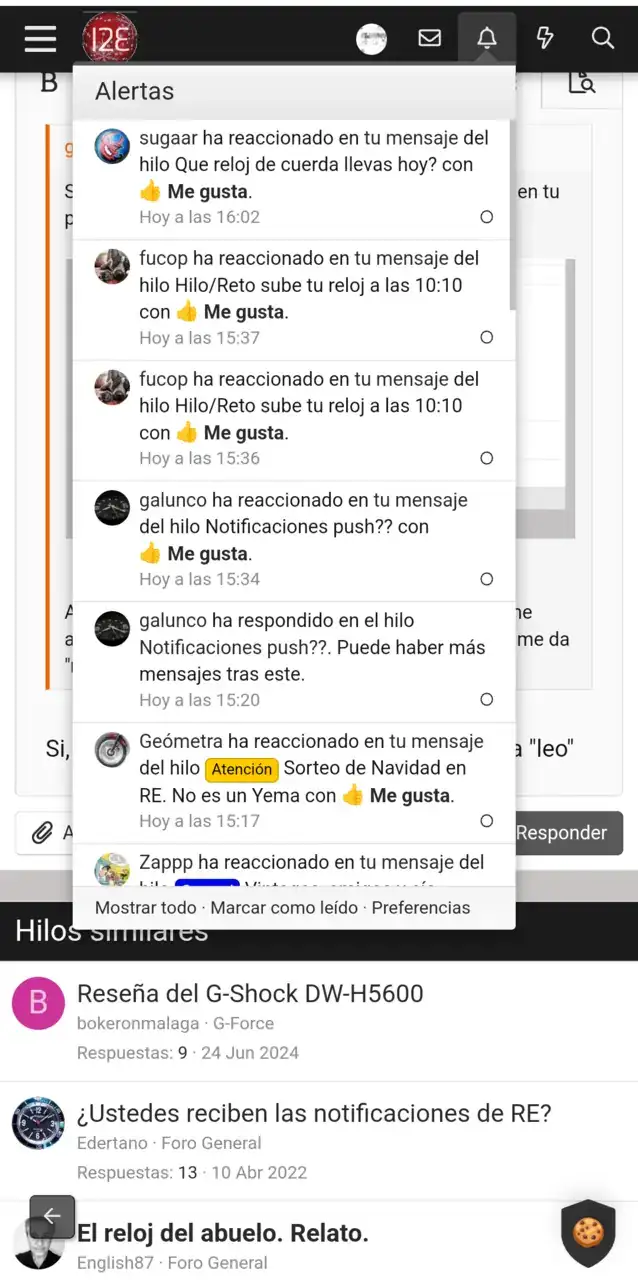Open thread about receiving RE notifications

click(314, 1113)
